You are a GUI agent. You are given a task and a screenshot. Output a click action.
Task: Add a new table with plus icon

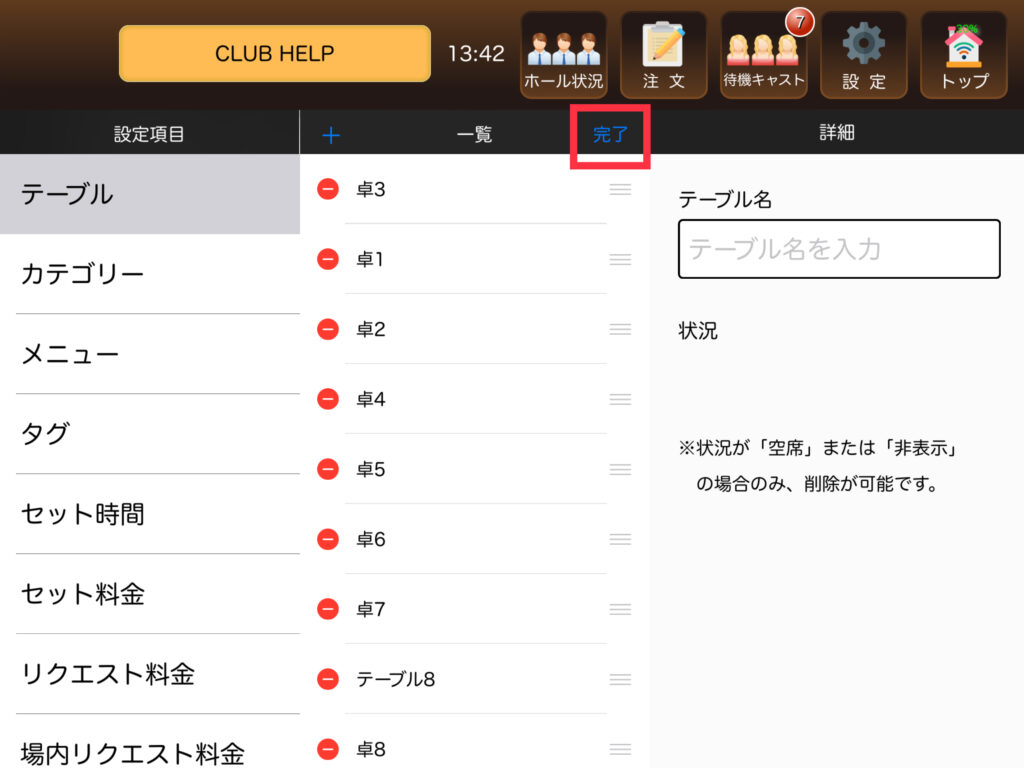click(x=331, y=135)
